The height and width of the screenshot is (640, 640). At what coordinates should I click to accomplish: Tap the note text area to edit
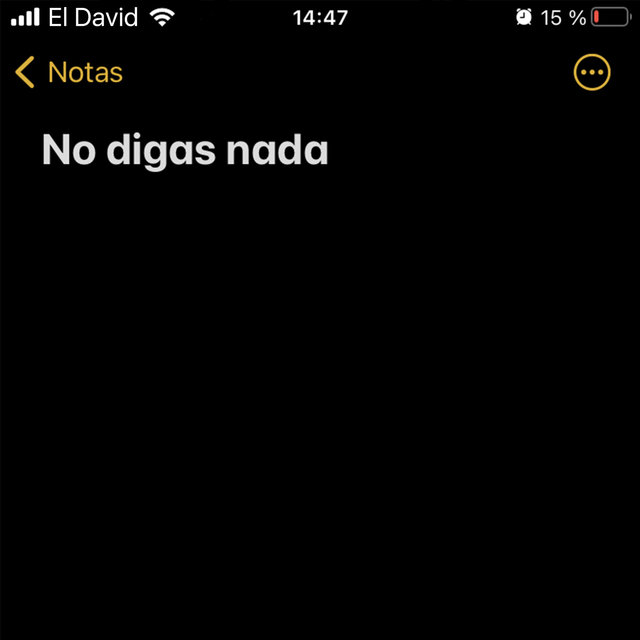click(186, 151)
